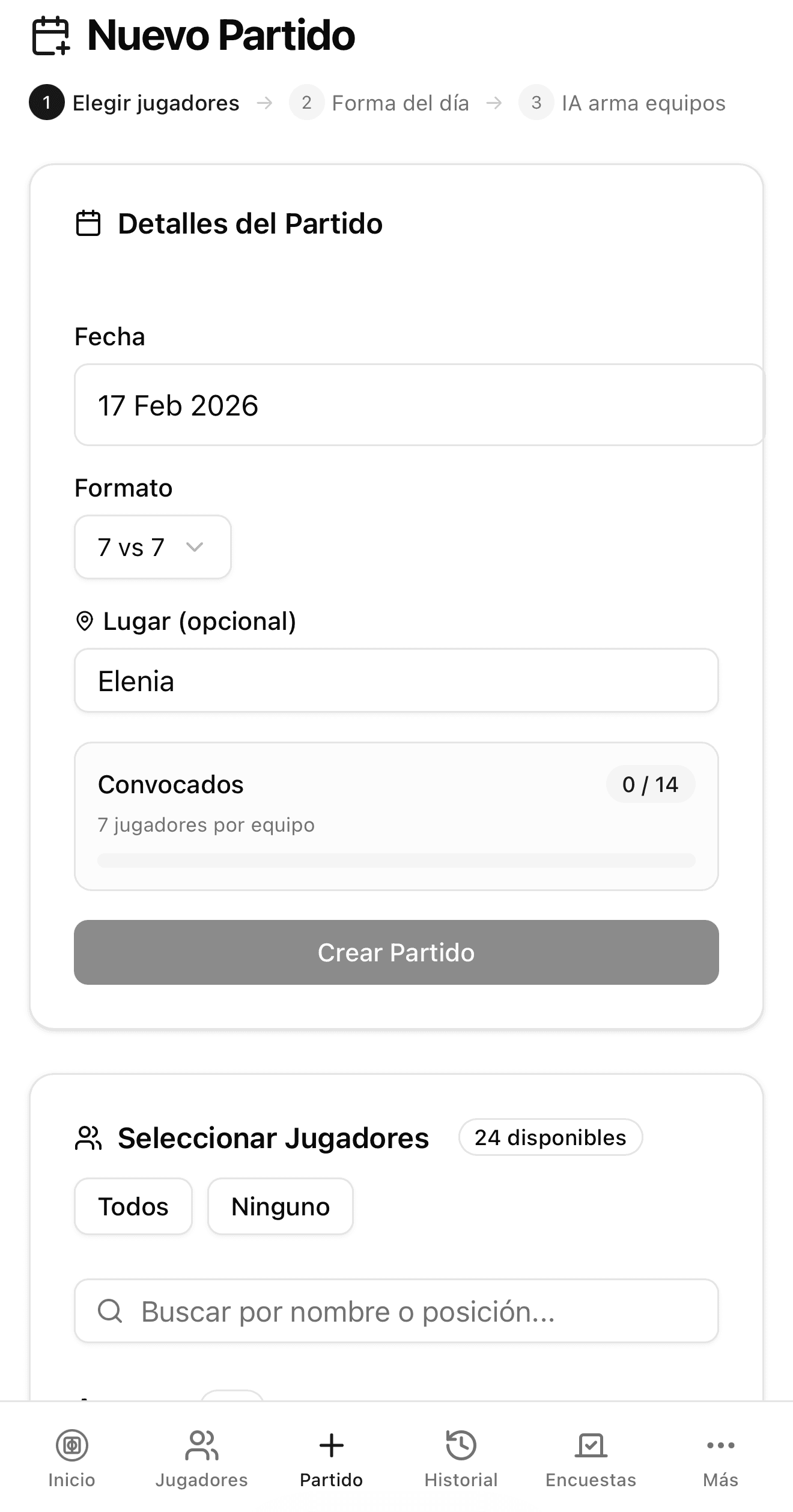Open Inicio from the bottom navigation
The image size is (793, 1512).
70,1459
